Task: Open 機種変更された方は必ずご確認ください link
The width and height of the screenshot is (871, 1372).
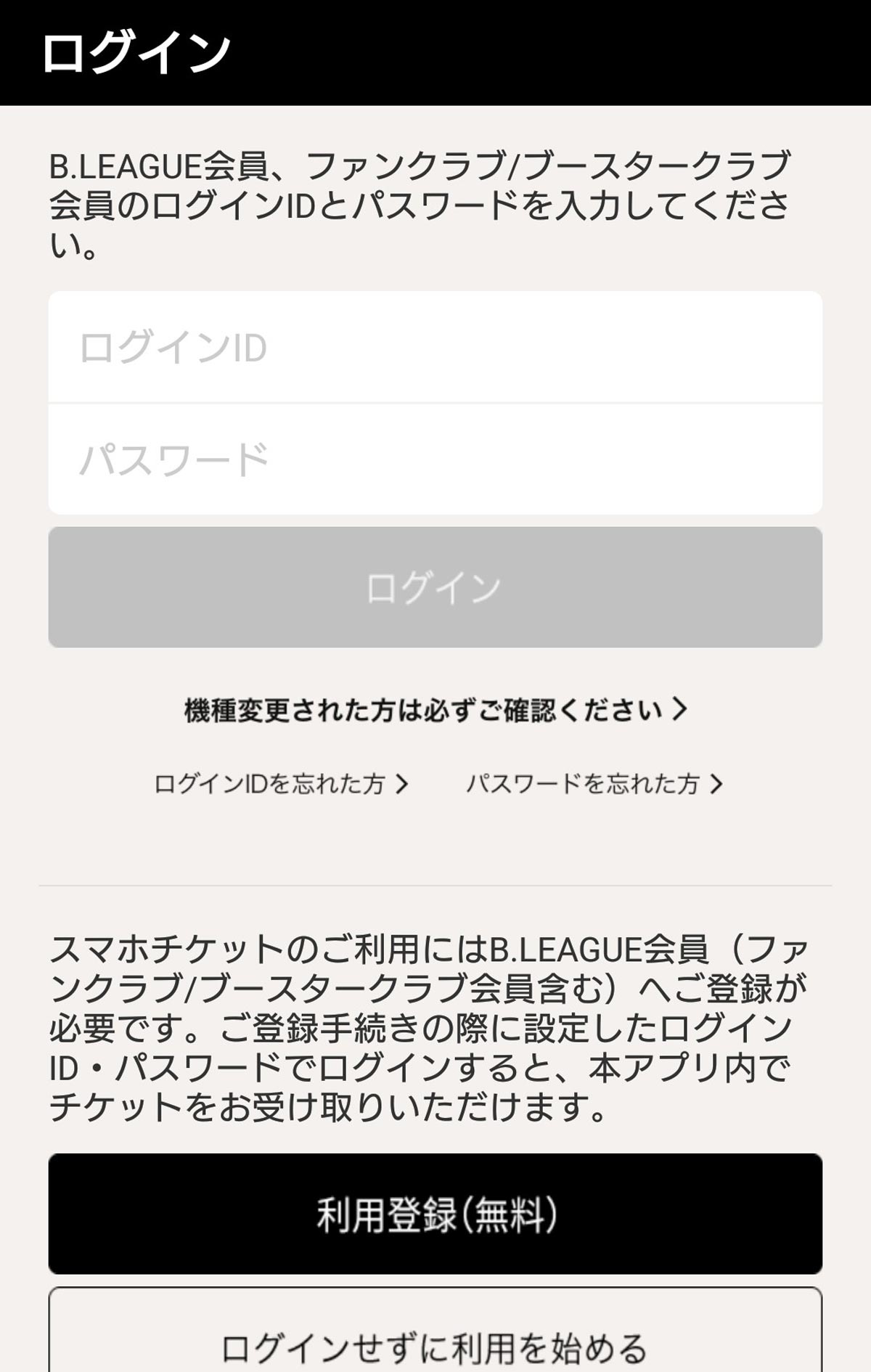Action: [435, 709]
